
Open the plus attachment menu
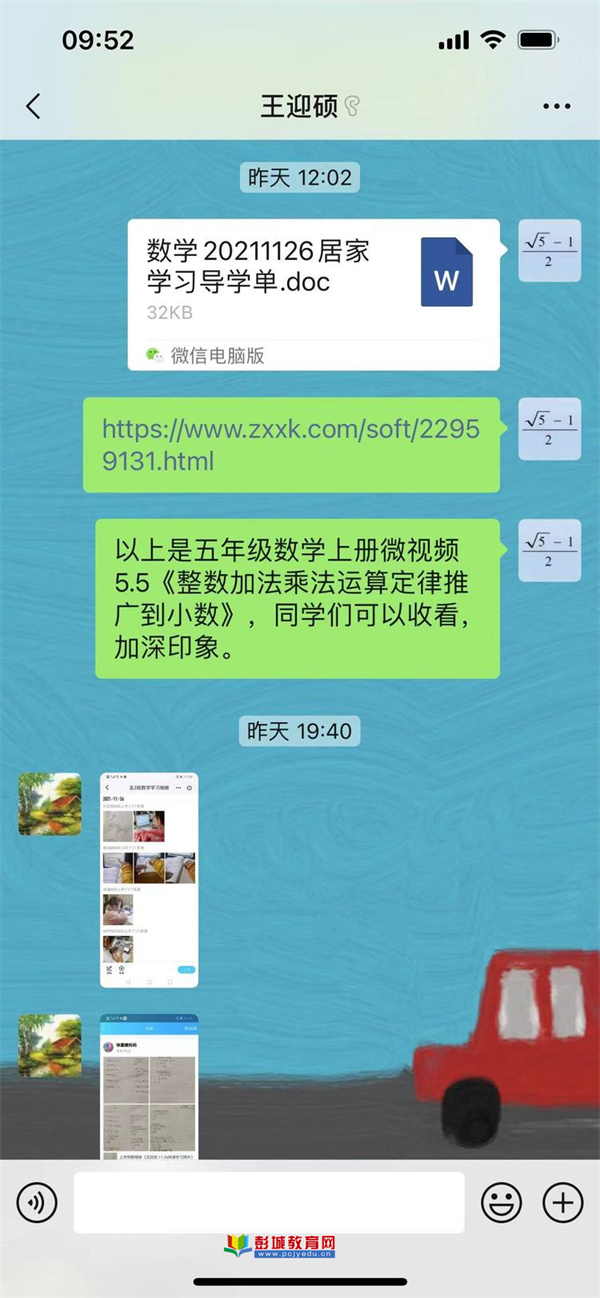(x=562, y=1202)
